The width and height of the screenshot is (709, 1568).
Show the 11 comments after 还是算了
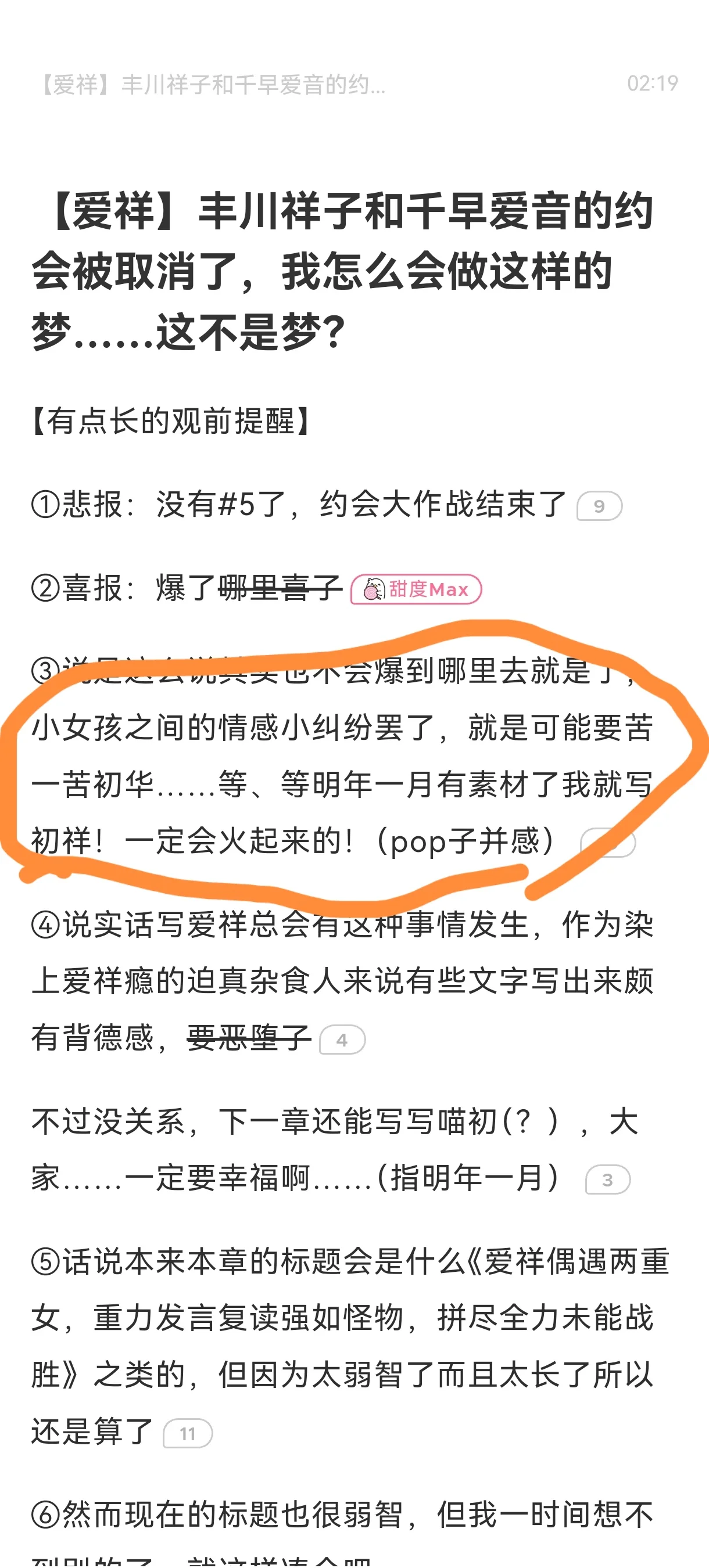click(x=188, y=1433)
